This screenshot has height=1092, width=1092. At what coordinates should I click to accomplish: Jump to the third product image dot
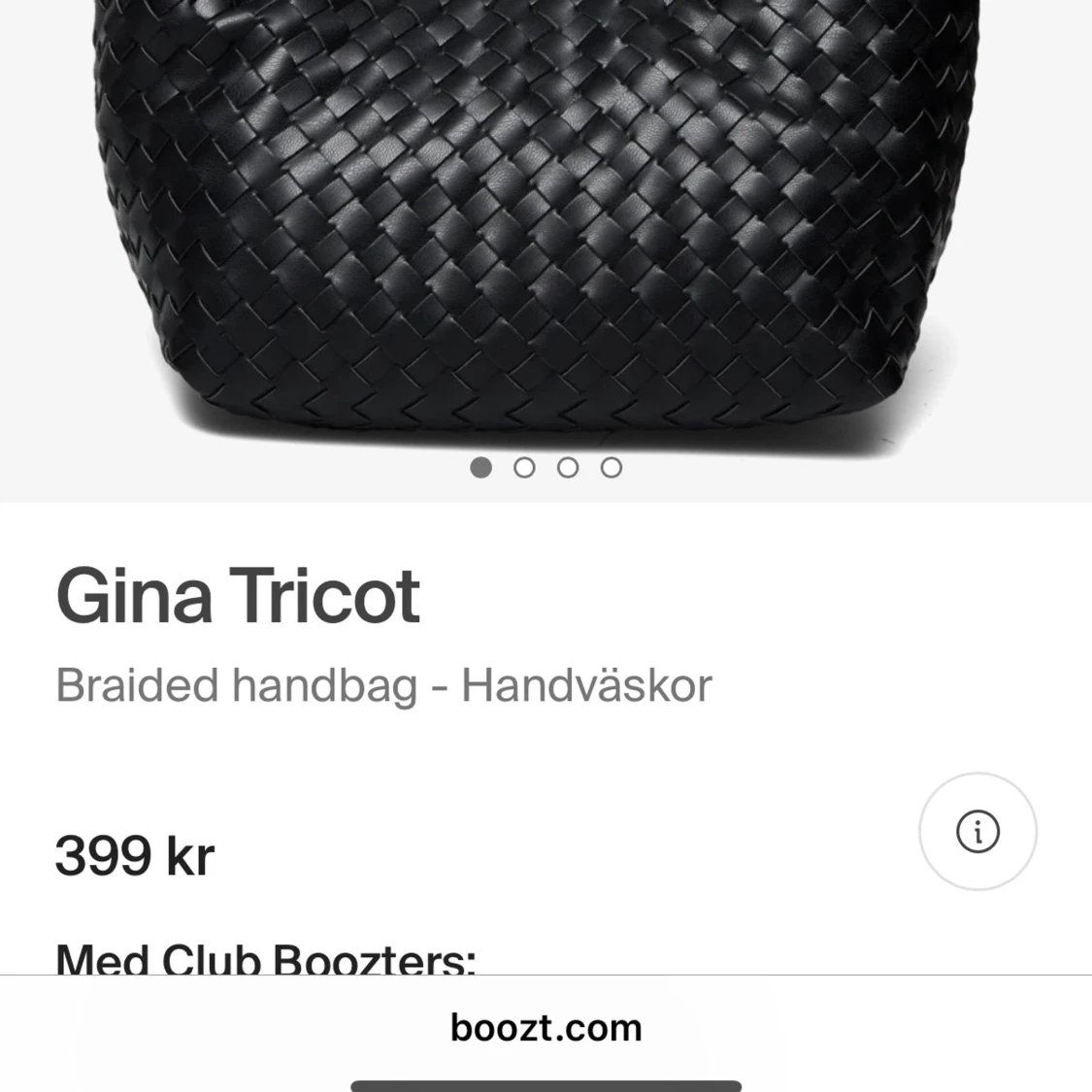point(568,468)
